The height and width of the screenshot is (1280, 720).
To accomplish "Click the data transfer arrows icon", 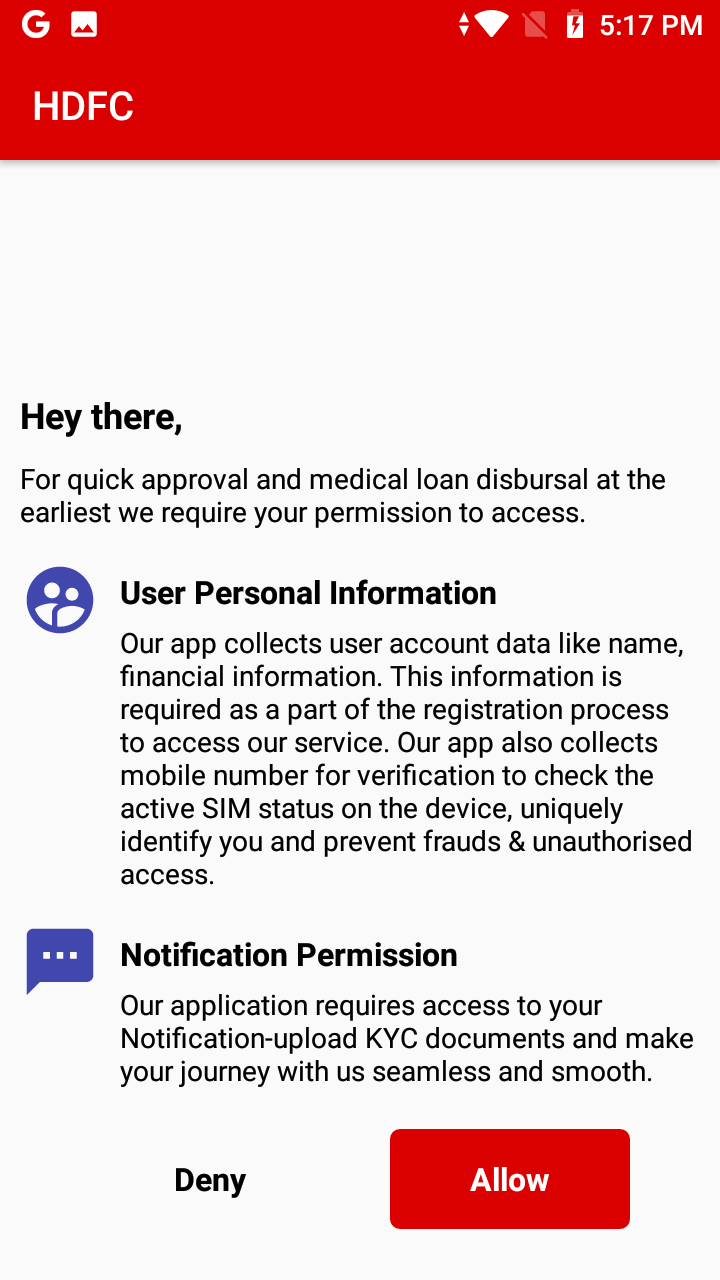I will [x=465, y=23].
